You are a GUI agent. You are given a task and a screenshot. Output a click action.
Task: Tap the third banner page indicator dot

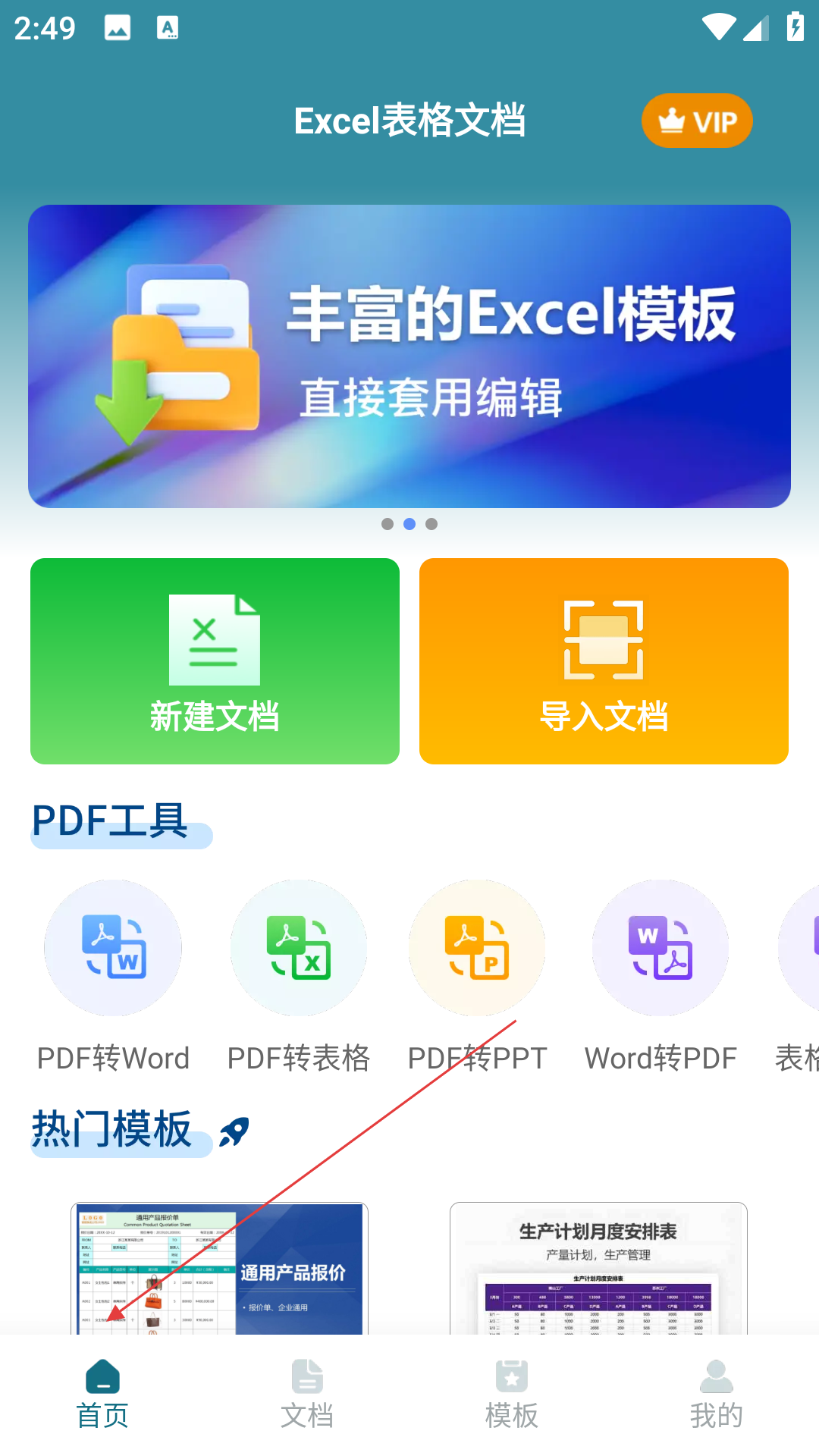[431, 524]
